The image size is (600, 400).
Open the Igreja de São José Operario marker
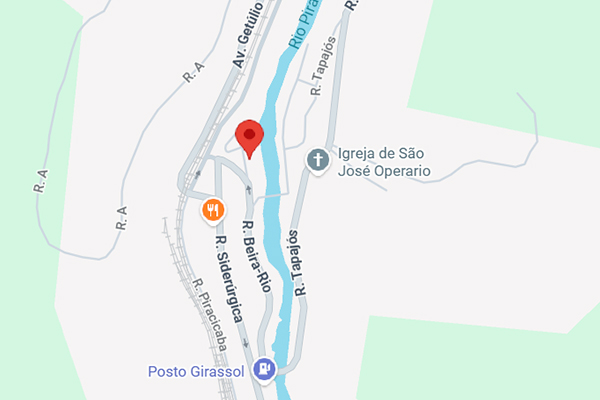pos(318,160)
